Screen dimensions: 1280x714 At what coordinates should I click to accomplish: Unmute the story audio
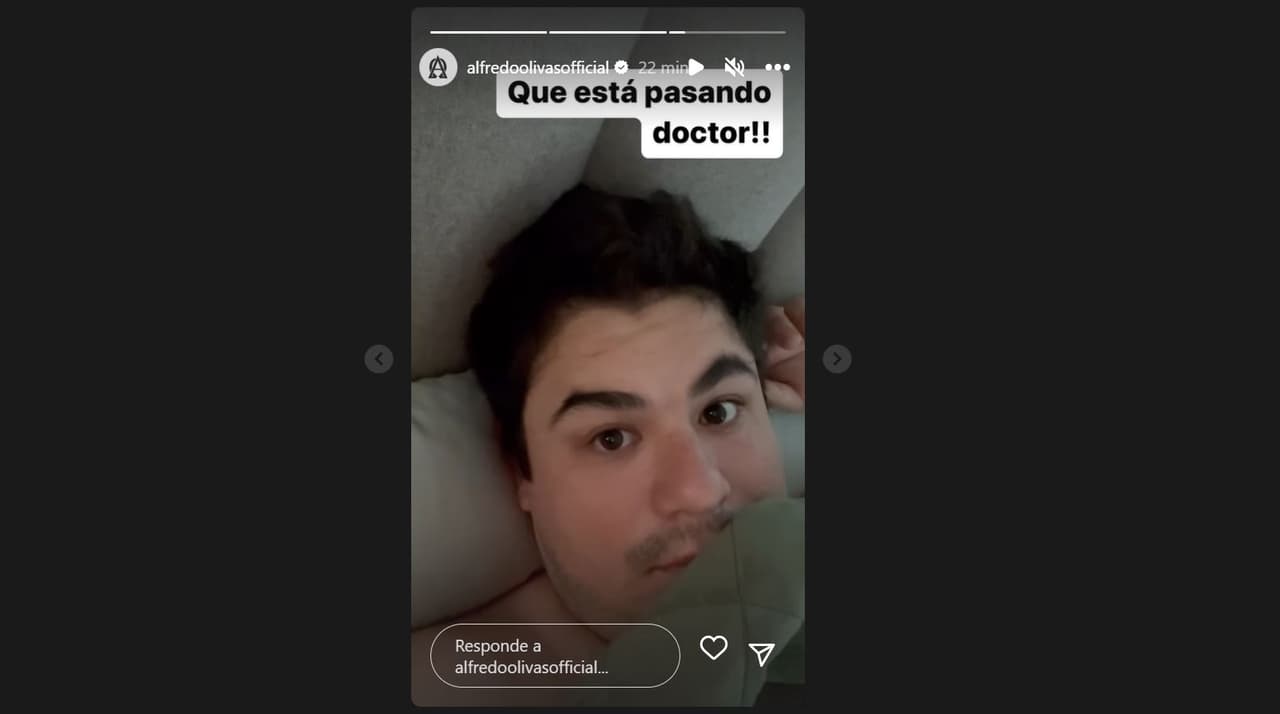tap(734, 67)
